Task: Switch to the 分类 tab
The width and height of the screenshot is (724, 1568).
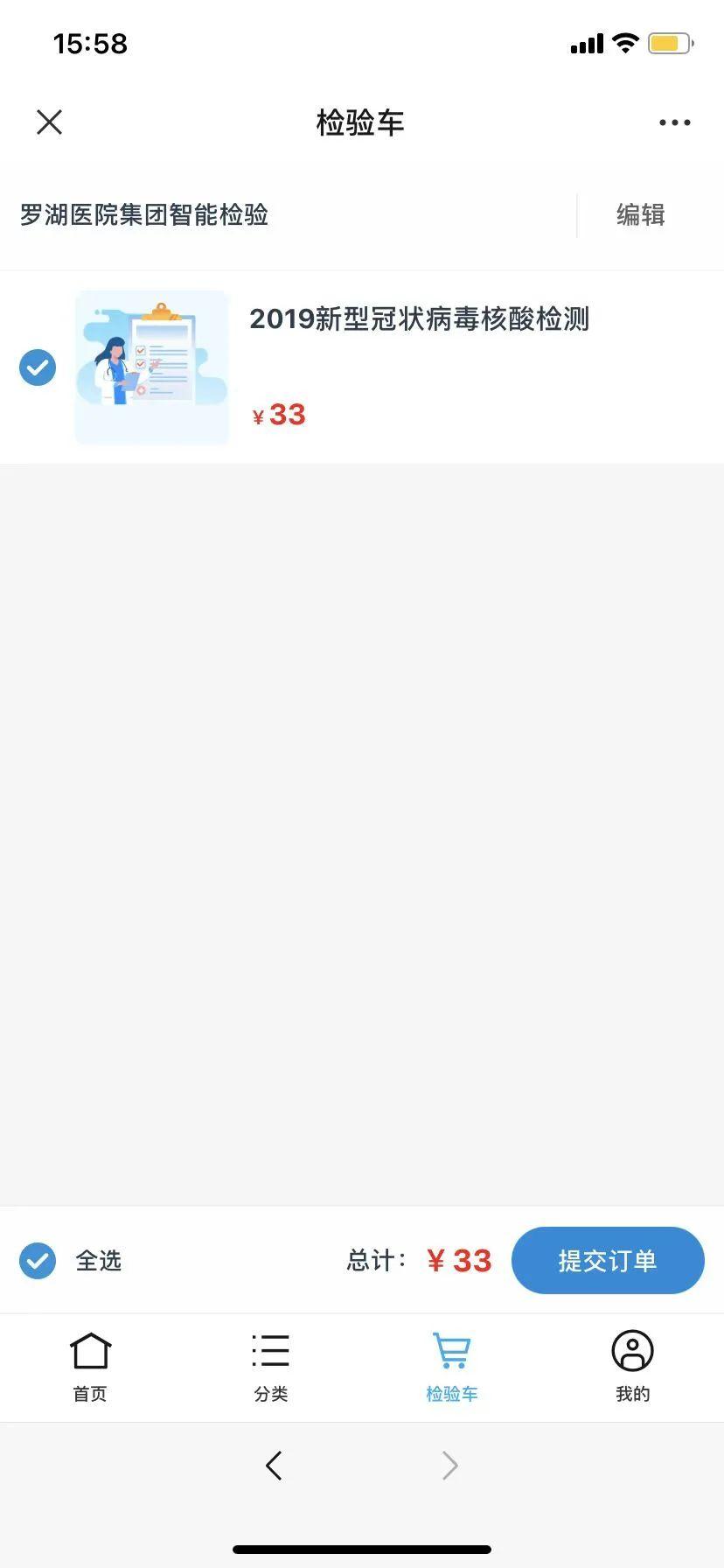Action: tap(271, 1367)
